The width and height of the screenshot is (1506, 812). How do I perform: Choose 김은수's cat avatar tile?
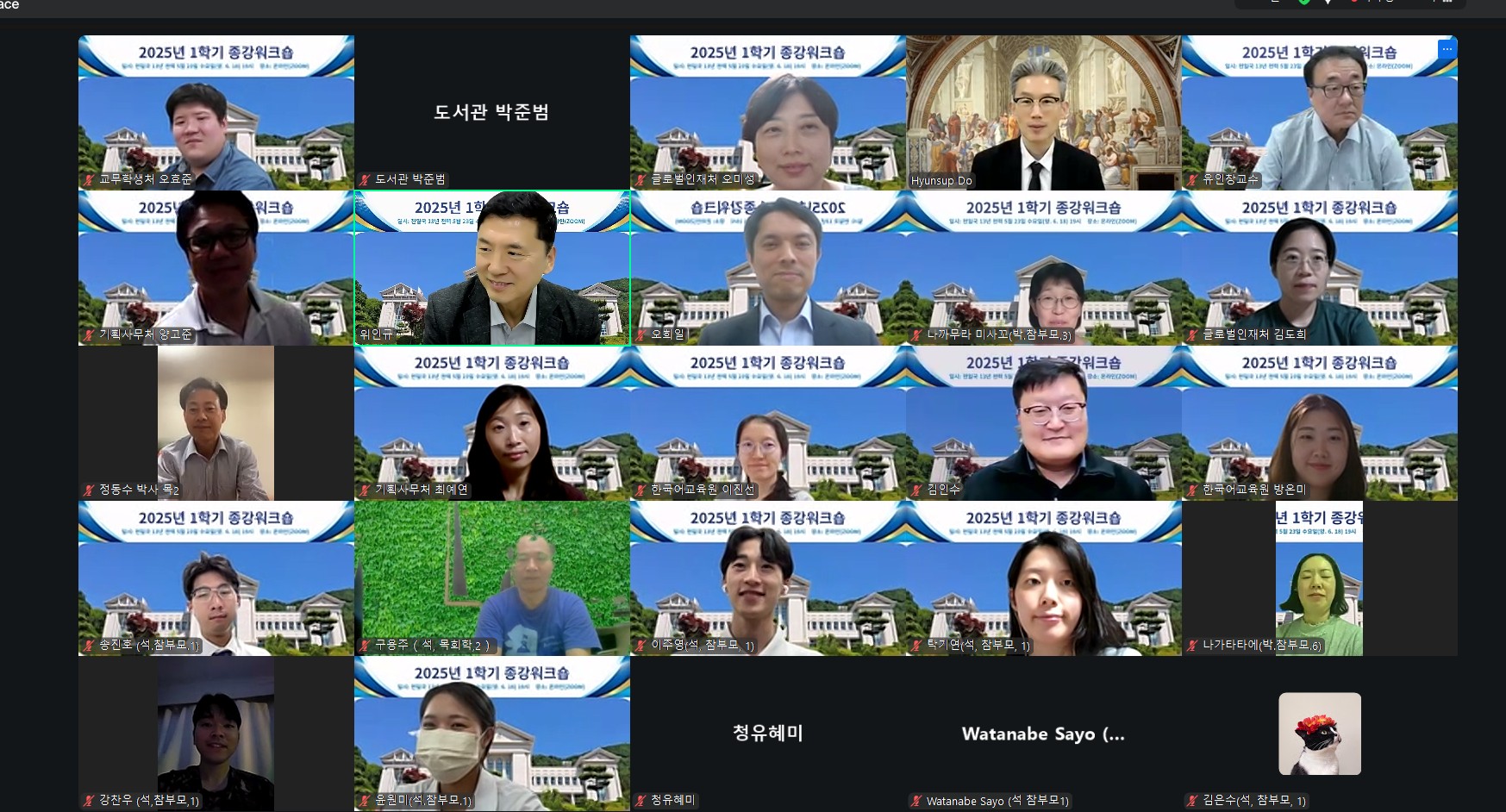1319,734
